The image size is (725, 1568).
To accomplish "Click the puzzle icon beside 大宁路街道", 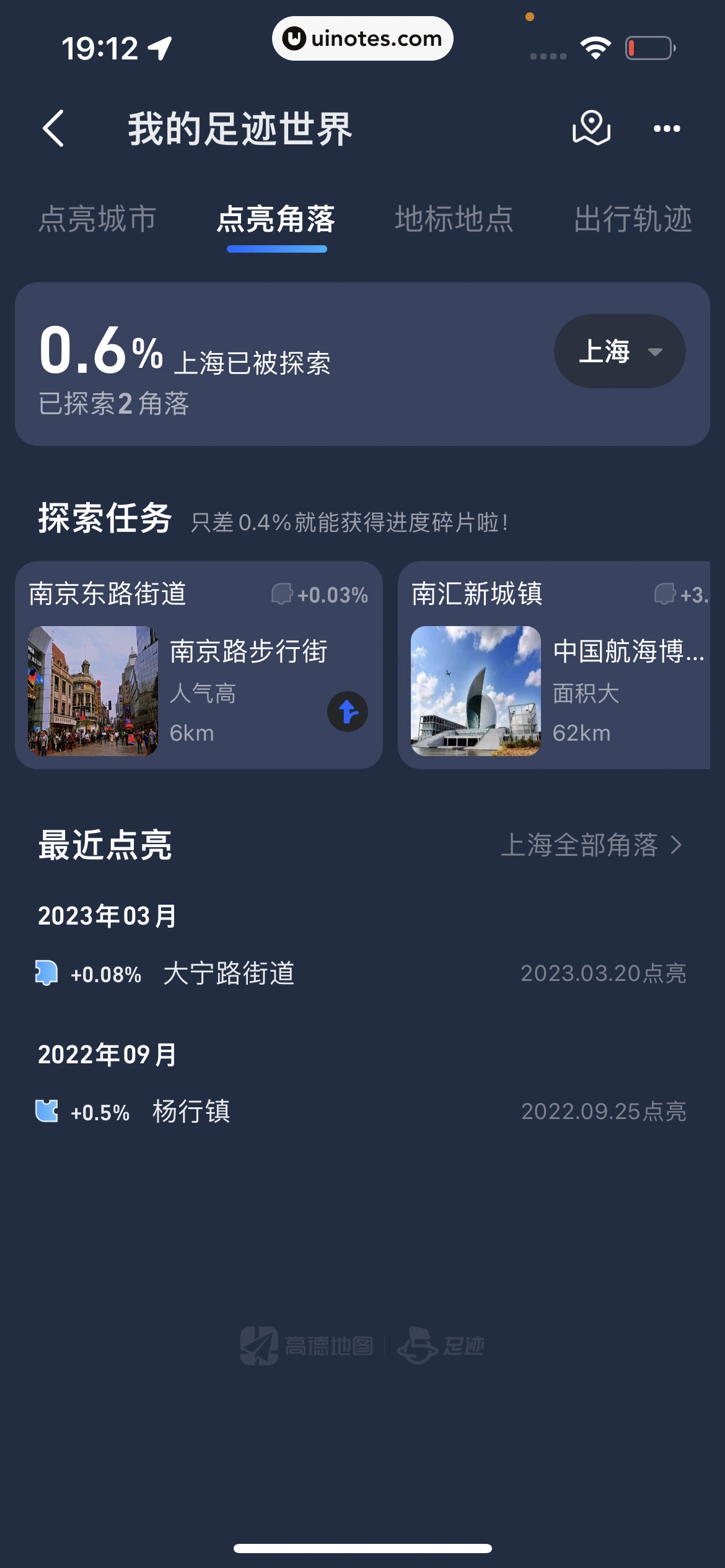I will pyautogui.click(x=48, y=972).
